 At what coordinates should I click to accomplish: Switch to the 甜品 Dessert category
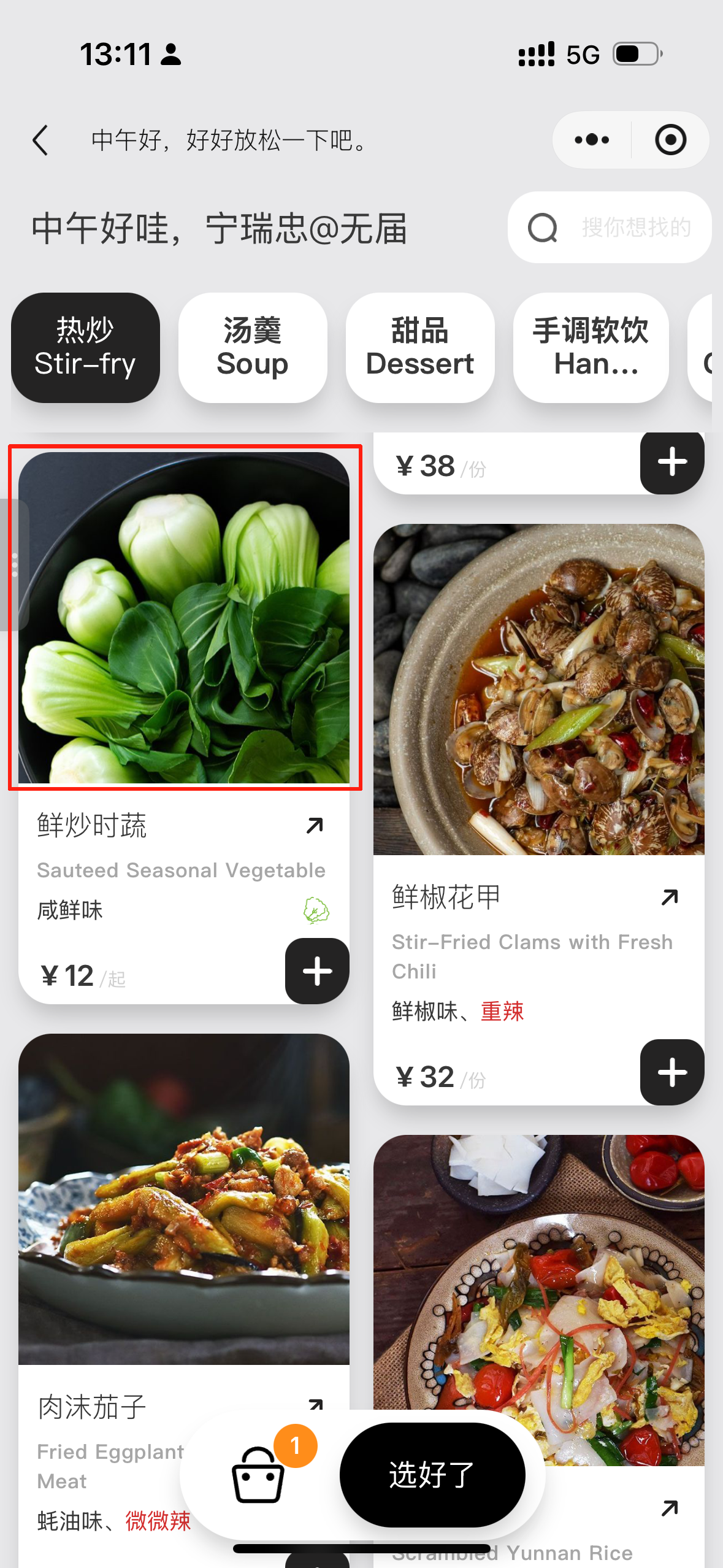tap(420, 347)
